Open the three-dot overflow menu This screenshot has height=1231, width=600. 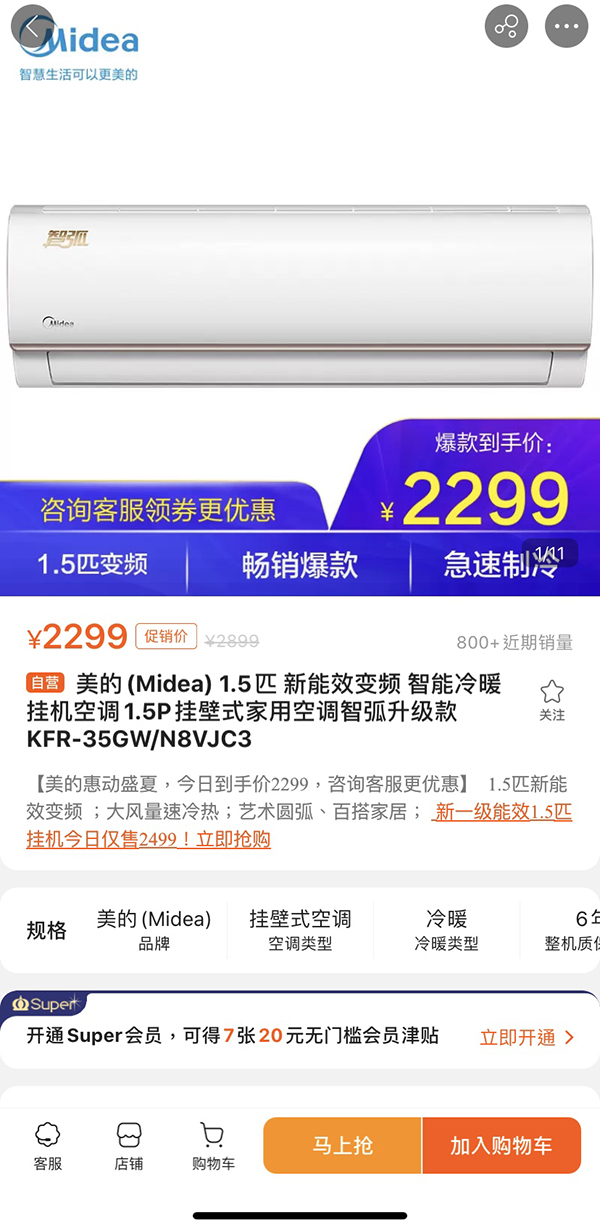[x=566, y=27]
